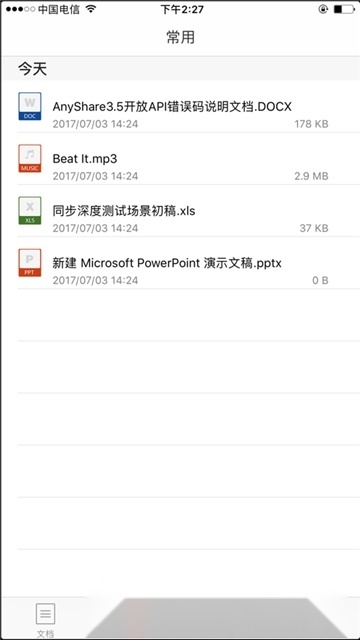The height and width of the screenshot is (640, 360).
Task: Open AnyShare3.5开放API错误码说明文档.DOCX file
Action: point(180,107)
